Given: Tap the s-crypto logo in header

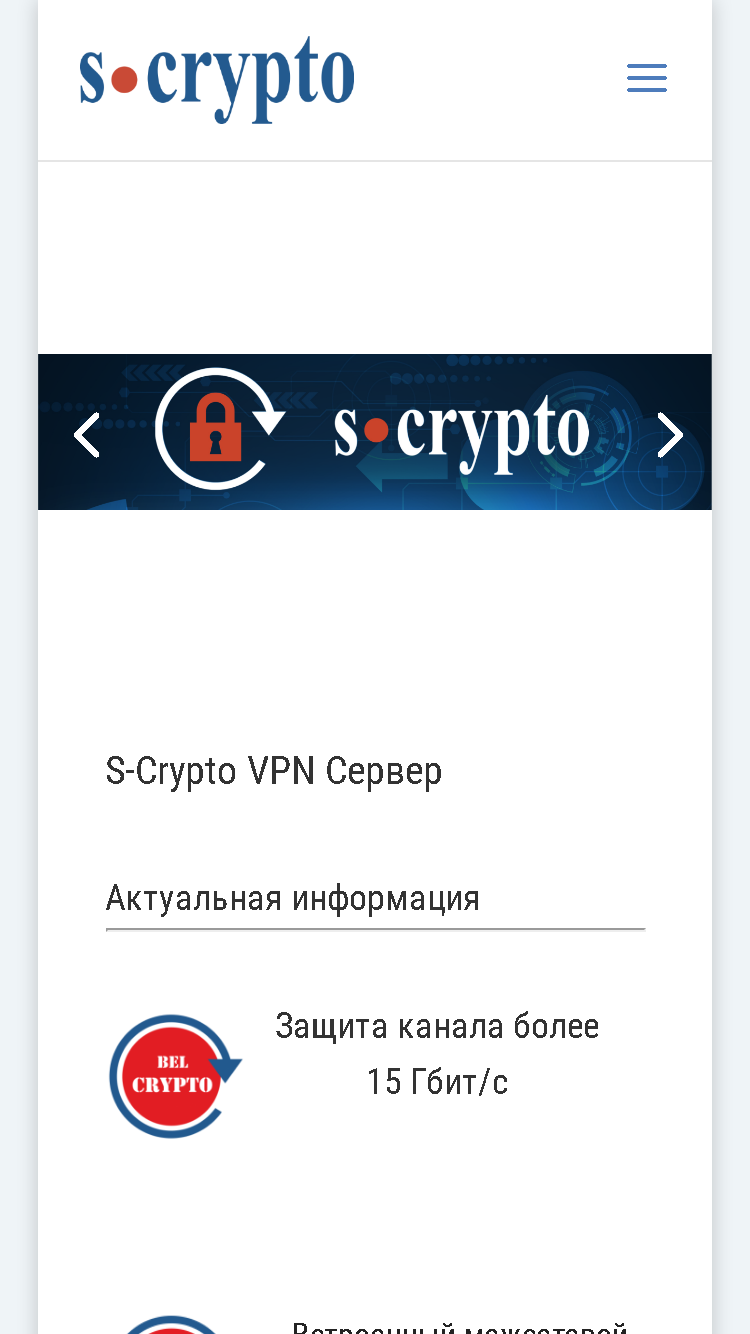Looking at the screenshot, I should pos(217,78).
